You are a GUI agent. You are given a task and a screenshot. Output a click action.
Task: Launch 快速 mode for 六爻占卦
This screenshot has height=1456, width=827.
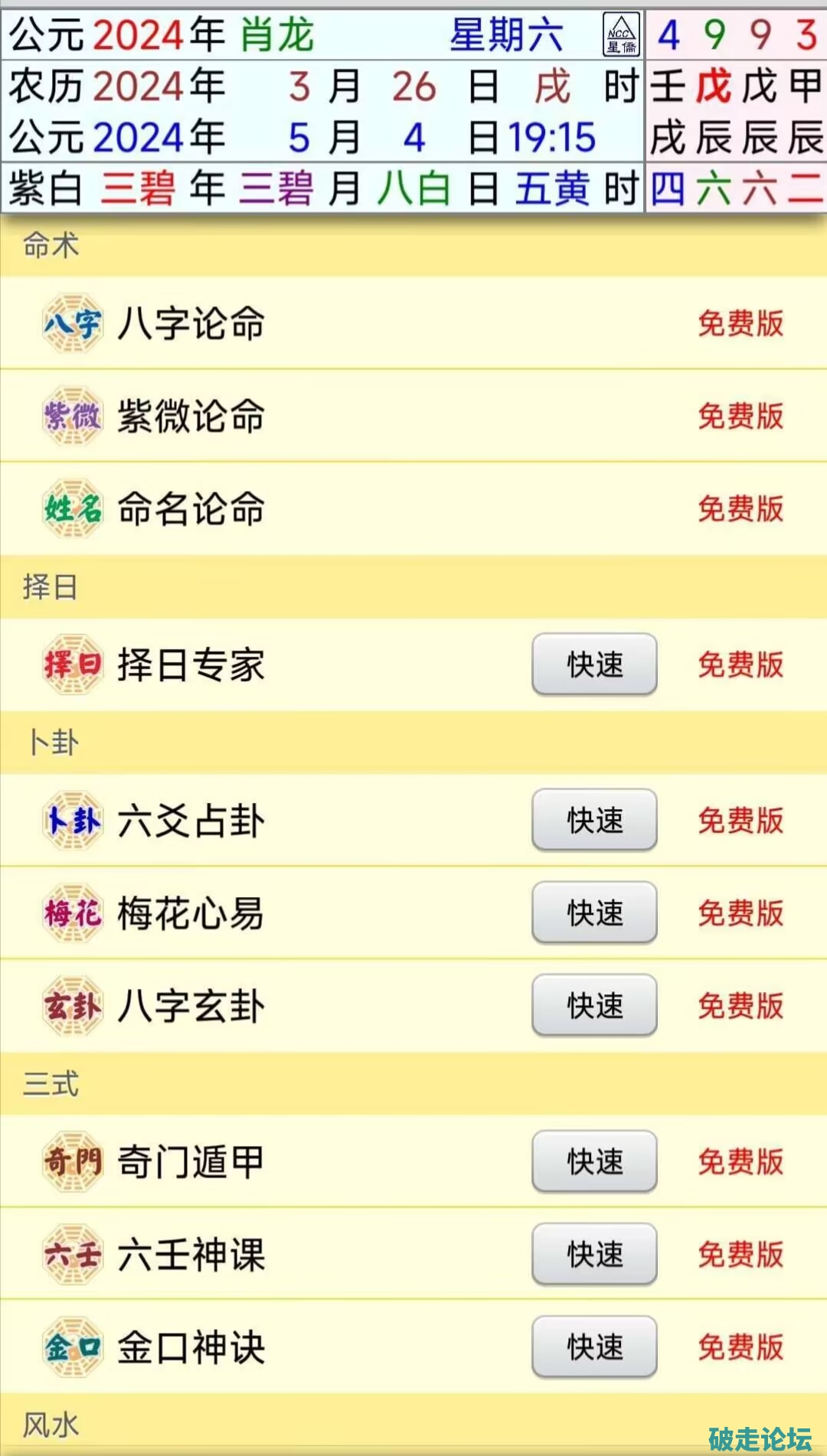(594, 821)
